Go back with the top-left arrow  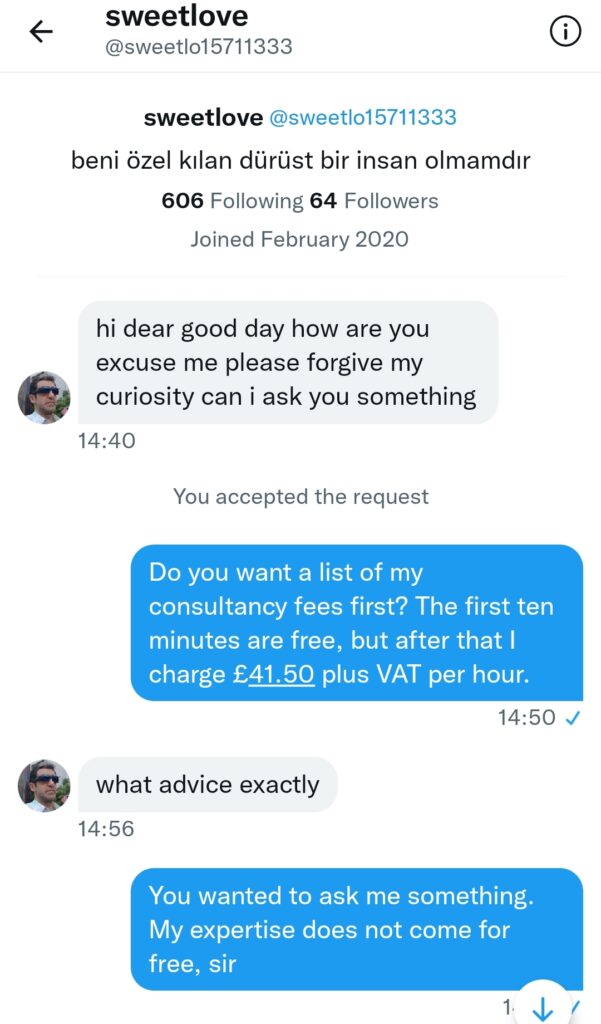pyautogui.click(x=41, y=32)
